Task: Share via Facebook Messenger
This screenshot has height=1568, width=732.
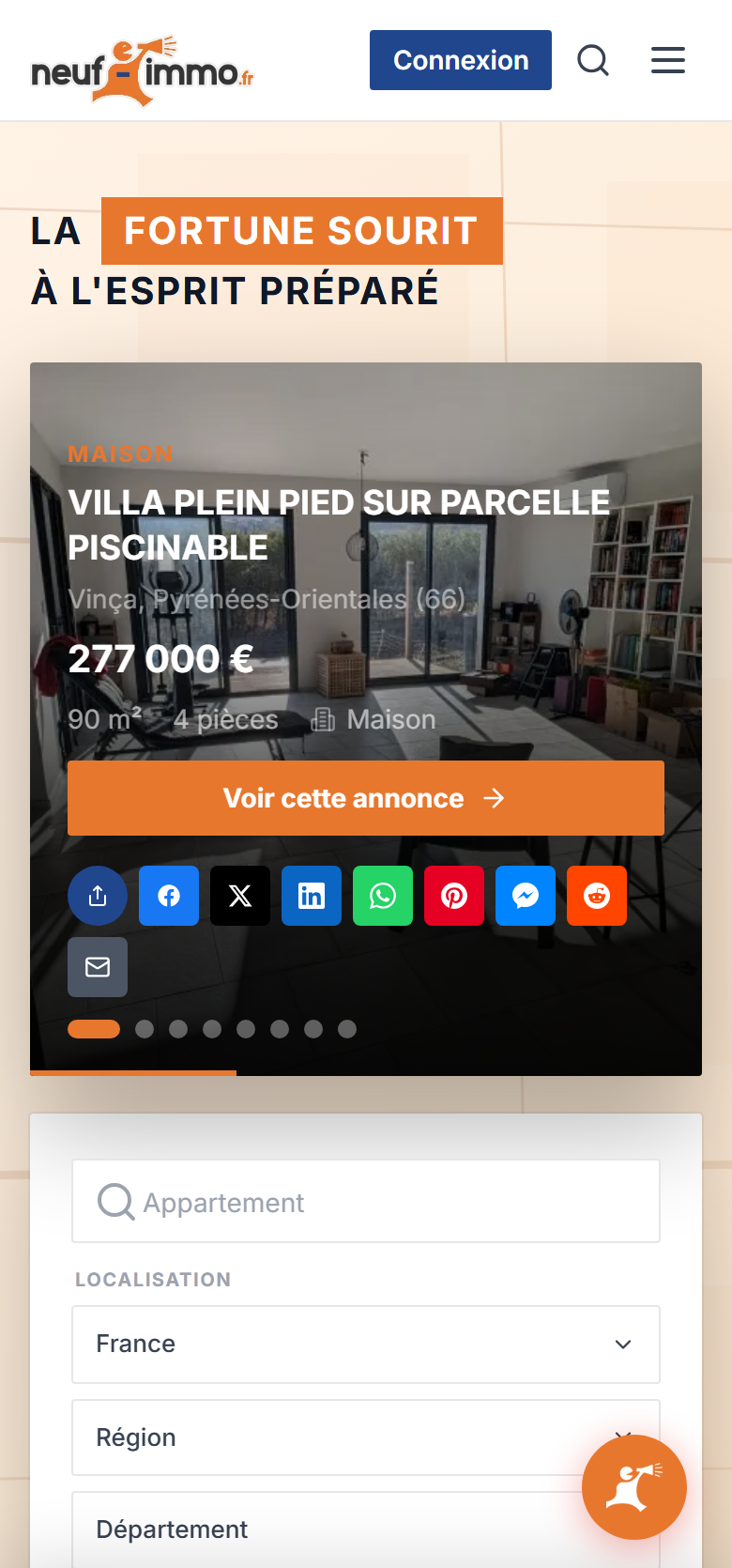Action: coord(526,896)
